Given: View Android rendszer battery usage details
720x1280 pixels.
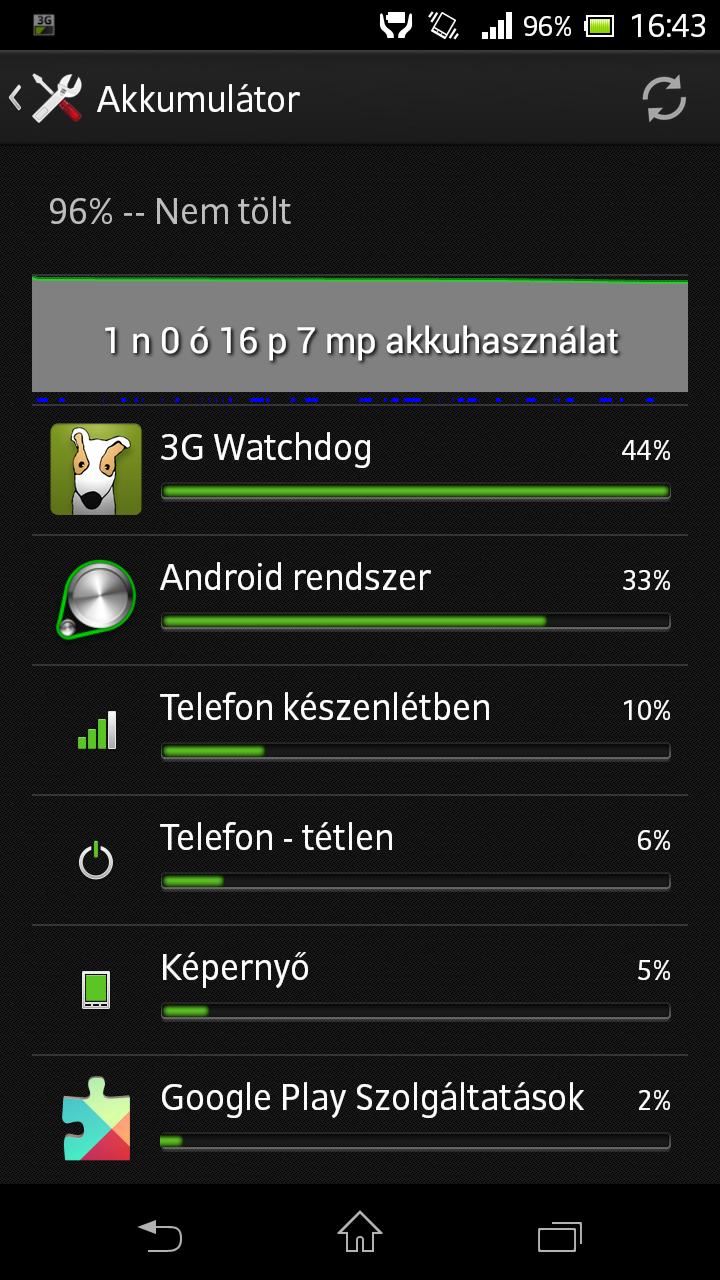Looking at the screenshot, I should click(360, 600).
